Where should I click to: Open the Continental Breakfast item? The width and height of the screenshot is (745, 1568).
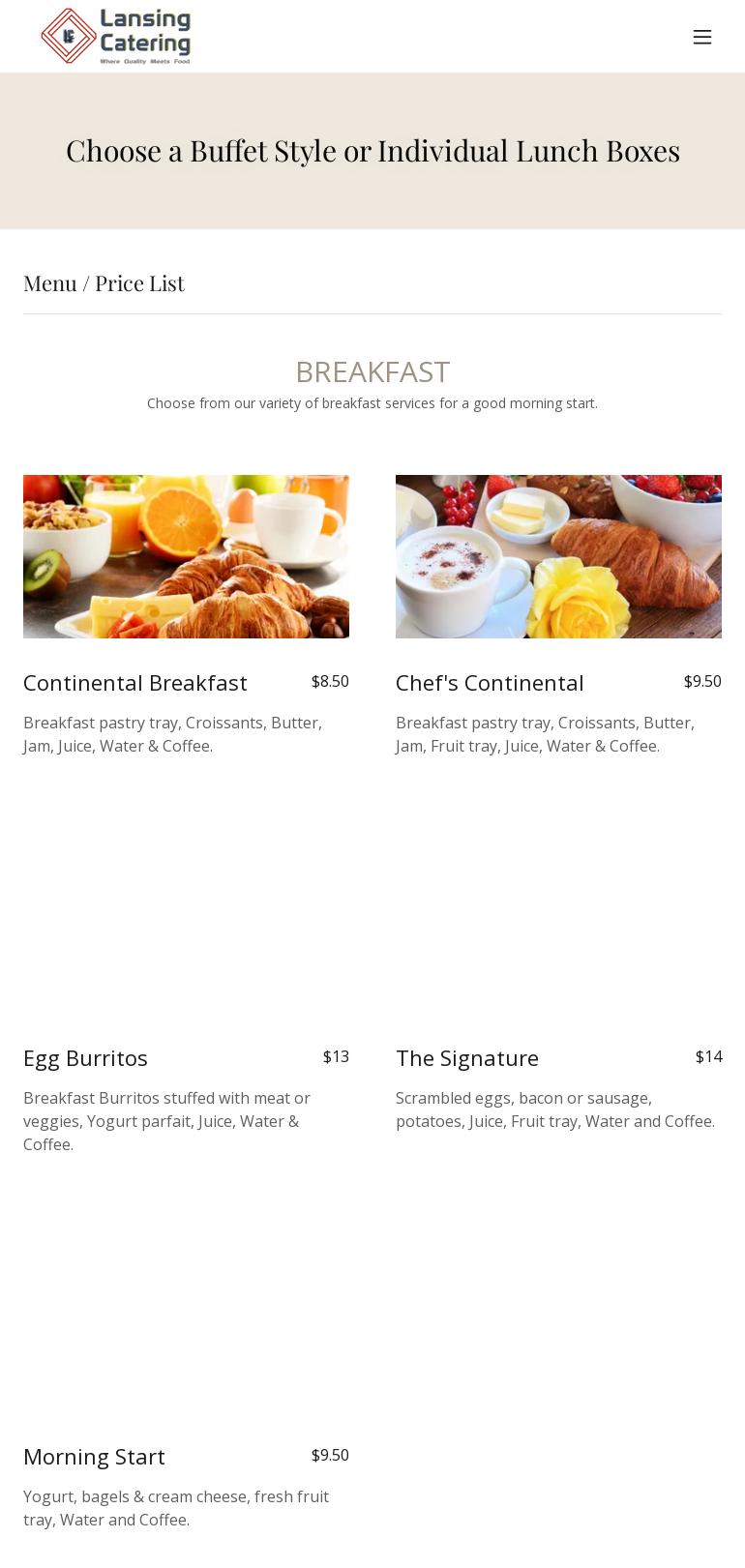click(134, 683)
